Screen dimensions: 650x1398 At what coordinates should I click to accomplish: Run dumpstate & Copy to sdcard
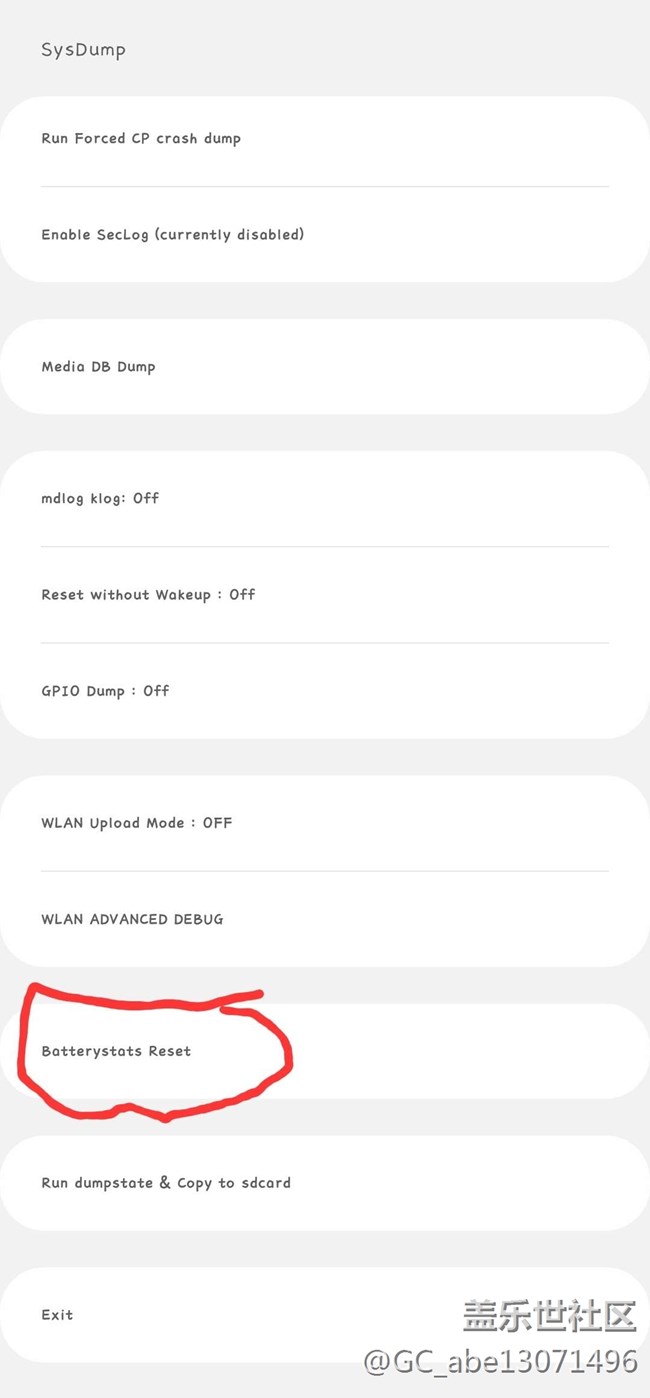coord(166,1183)
